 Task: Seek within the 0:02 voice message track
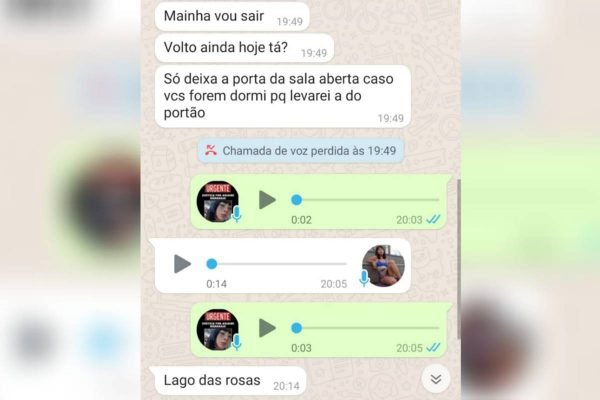click(366, 200)
